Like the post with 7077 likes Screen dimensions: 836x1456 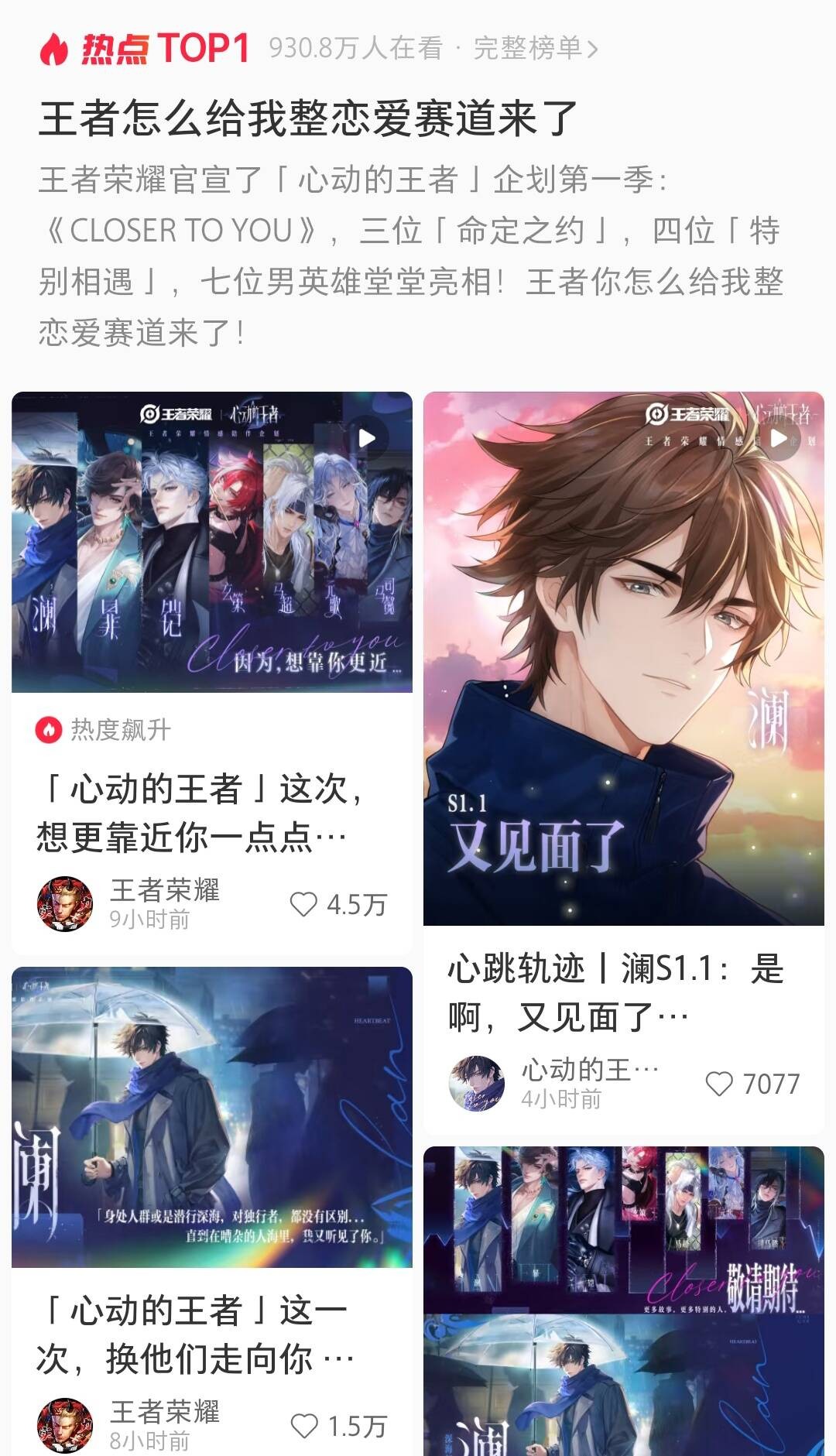[x=719, y=1084]
